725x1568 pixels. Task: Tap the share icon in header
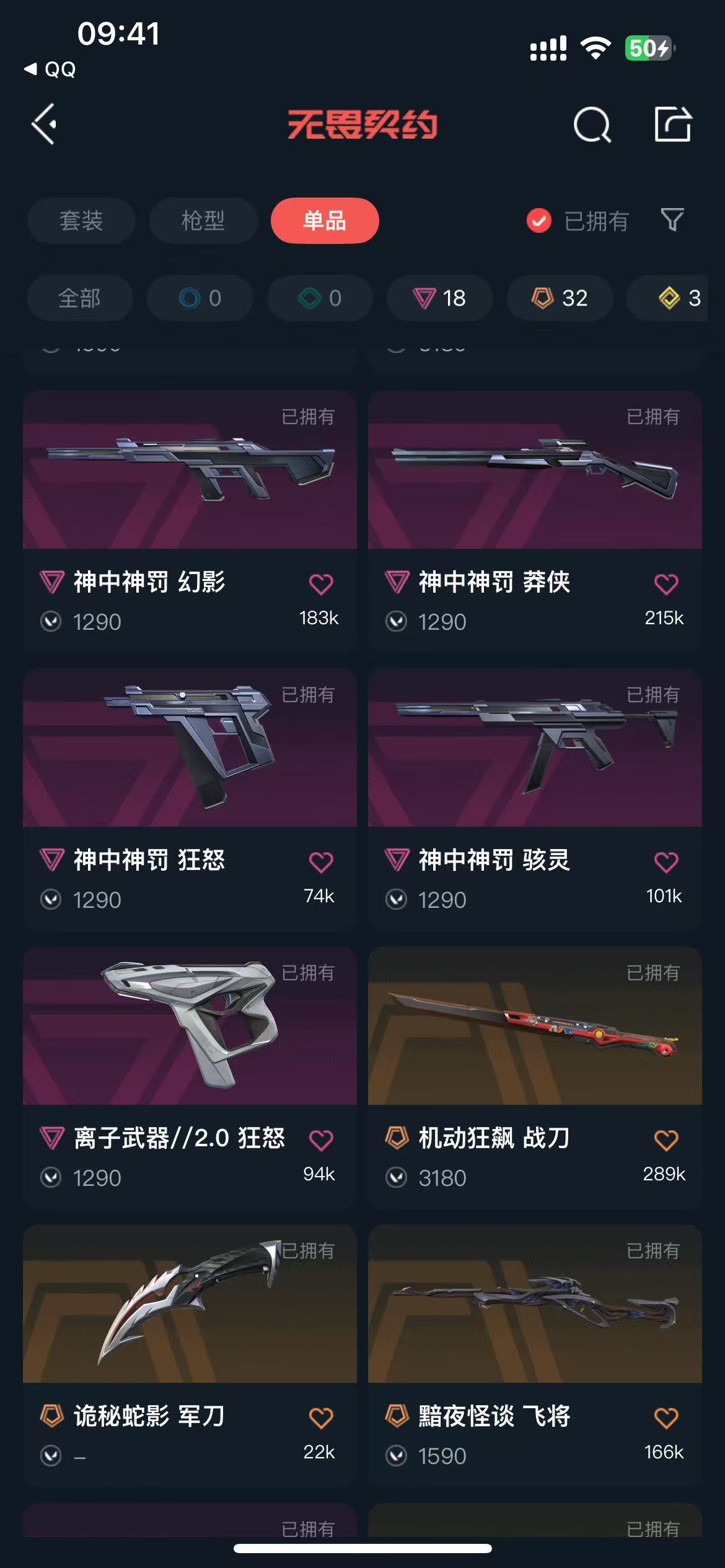[x=673, y=124]
